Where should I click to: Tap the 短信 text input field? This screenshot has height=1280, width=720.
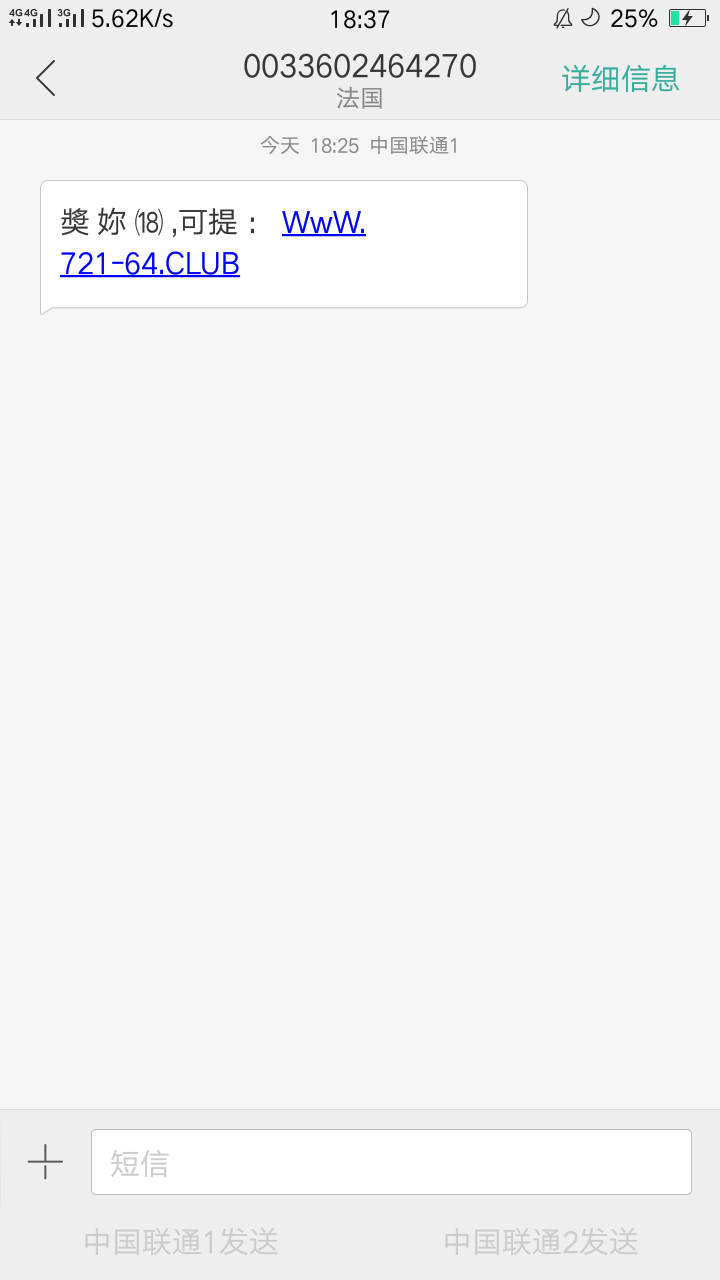click(390, 1161)
